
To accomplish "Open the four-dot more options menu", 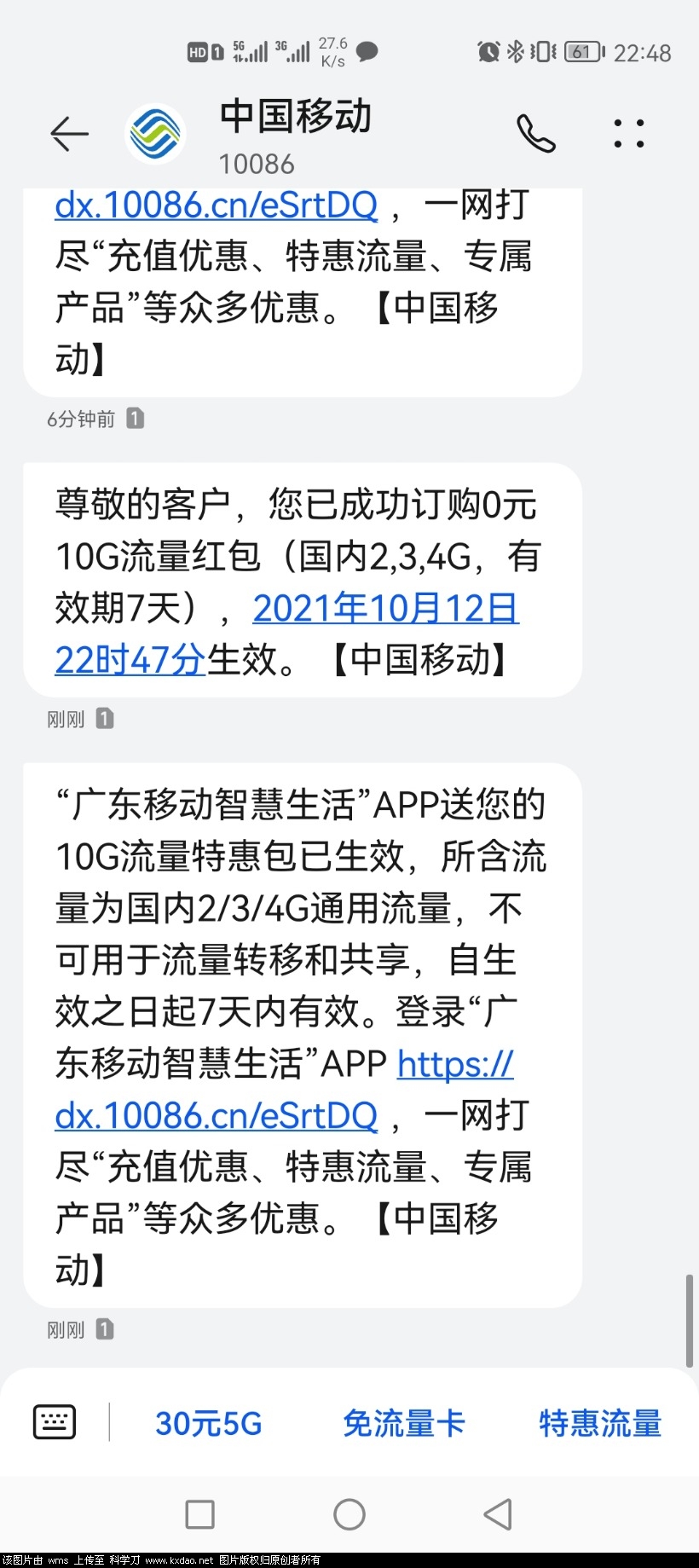I will tap(629, 134).
